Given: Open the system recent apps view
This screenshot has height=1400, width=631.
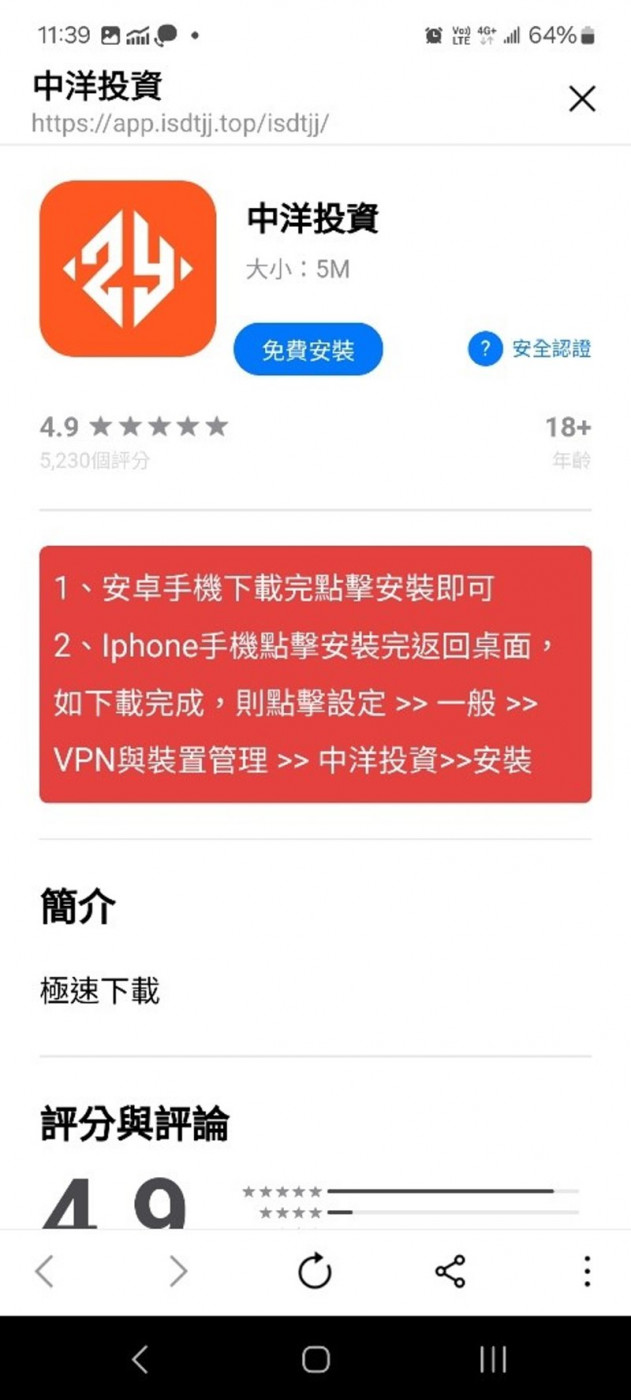Looking at the screenshot, I should [492, 1359].
